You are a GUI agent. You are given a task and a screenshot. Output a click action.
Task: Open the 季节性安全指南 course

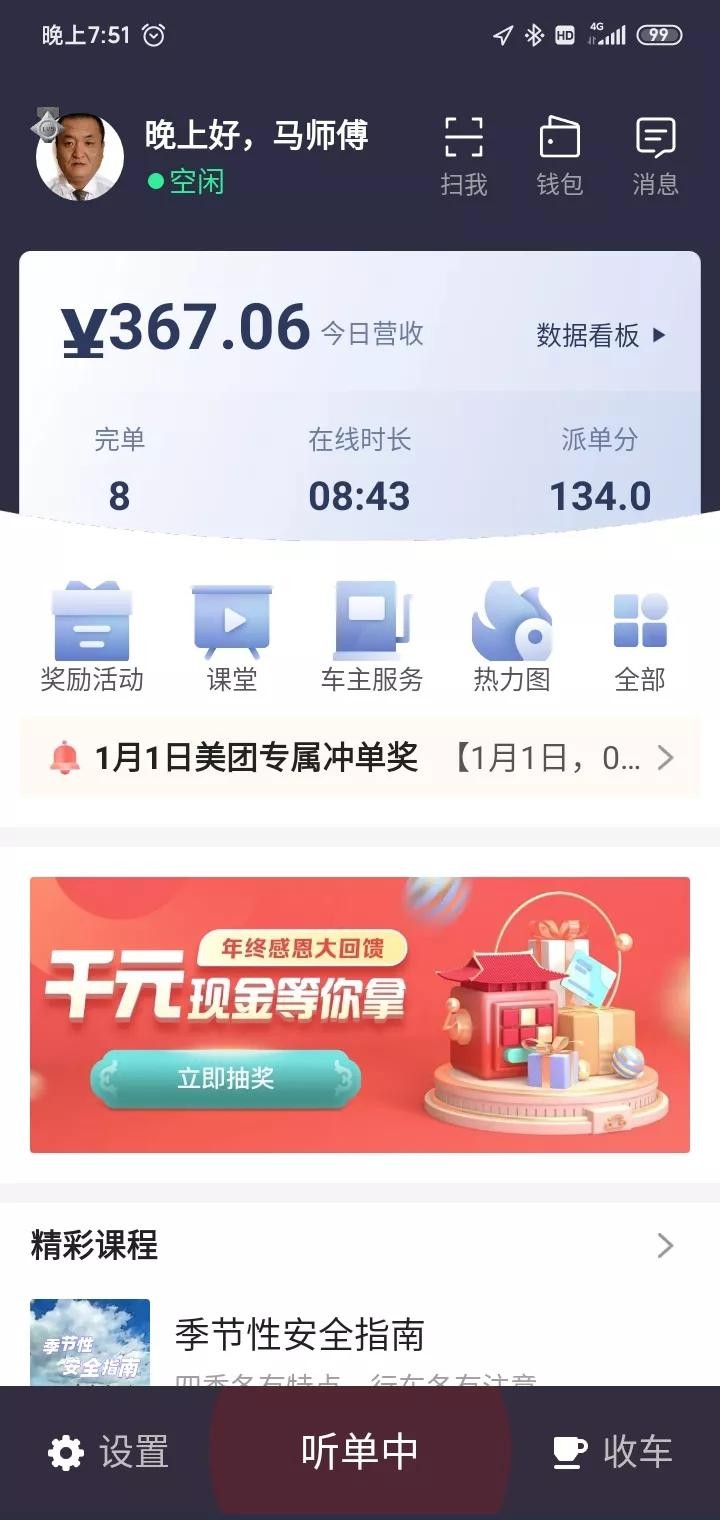(x=300, y=1335)
